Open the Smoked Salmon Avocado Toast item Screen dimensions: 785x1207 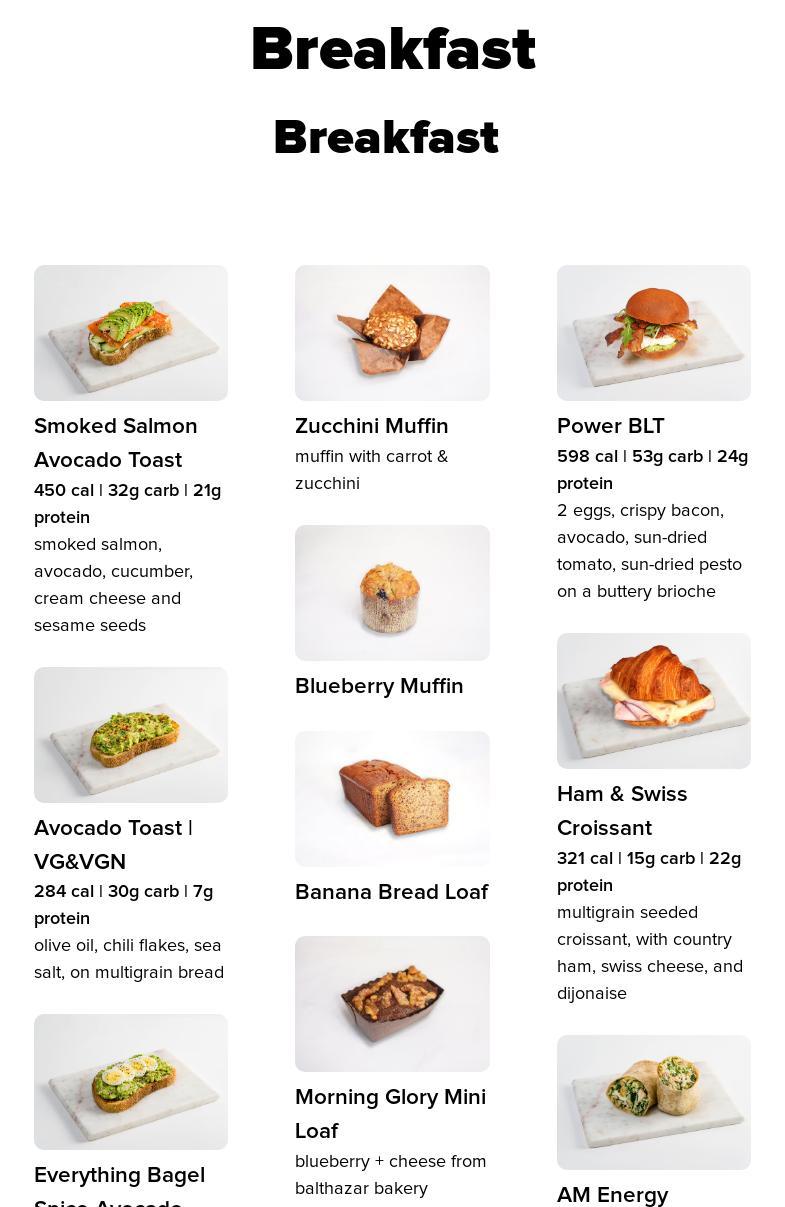pos(131,333)
